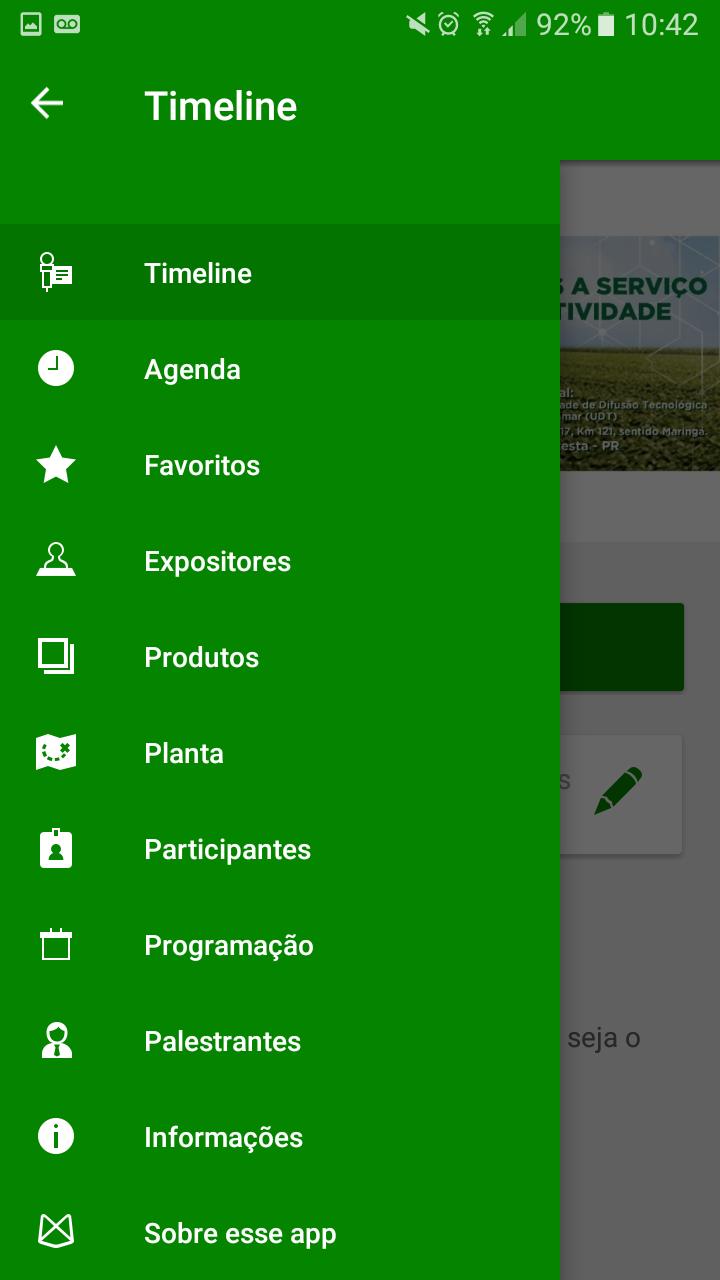Open the Agenda menu entry
The height and width of the screenshot is (1280, 720).
[x=193, y=368]
